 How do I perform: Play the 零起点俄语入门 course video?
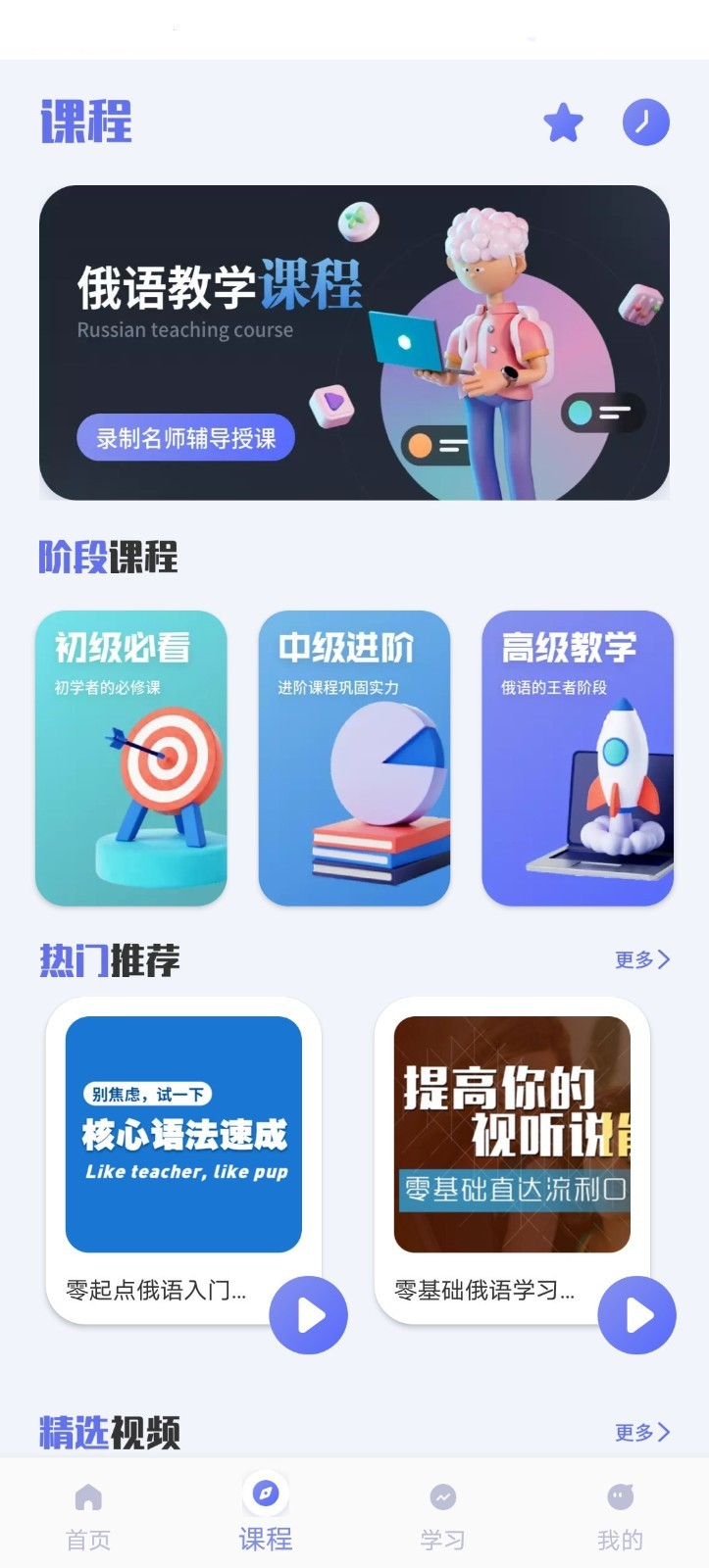click(x=308, y=1317)
